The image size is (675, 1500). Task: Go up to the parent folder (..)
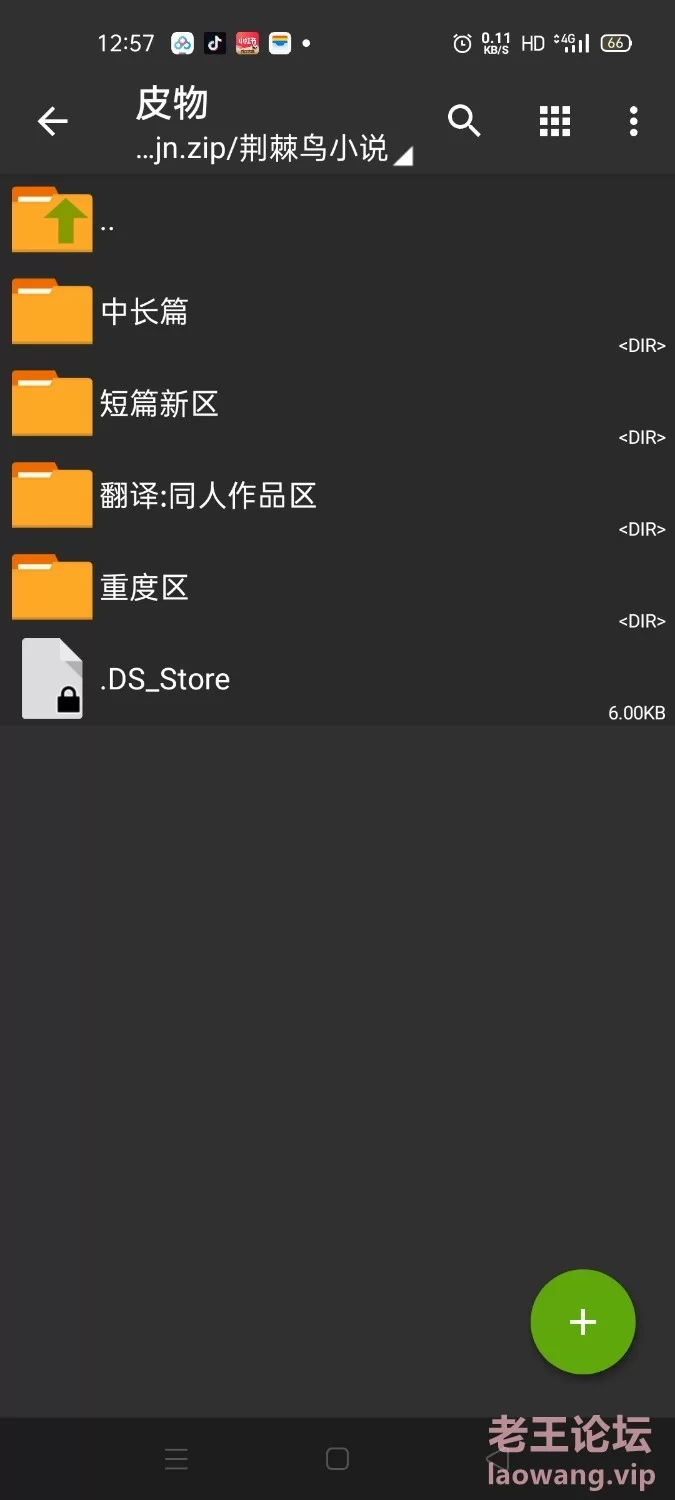(x=337, y=221)
